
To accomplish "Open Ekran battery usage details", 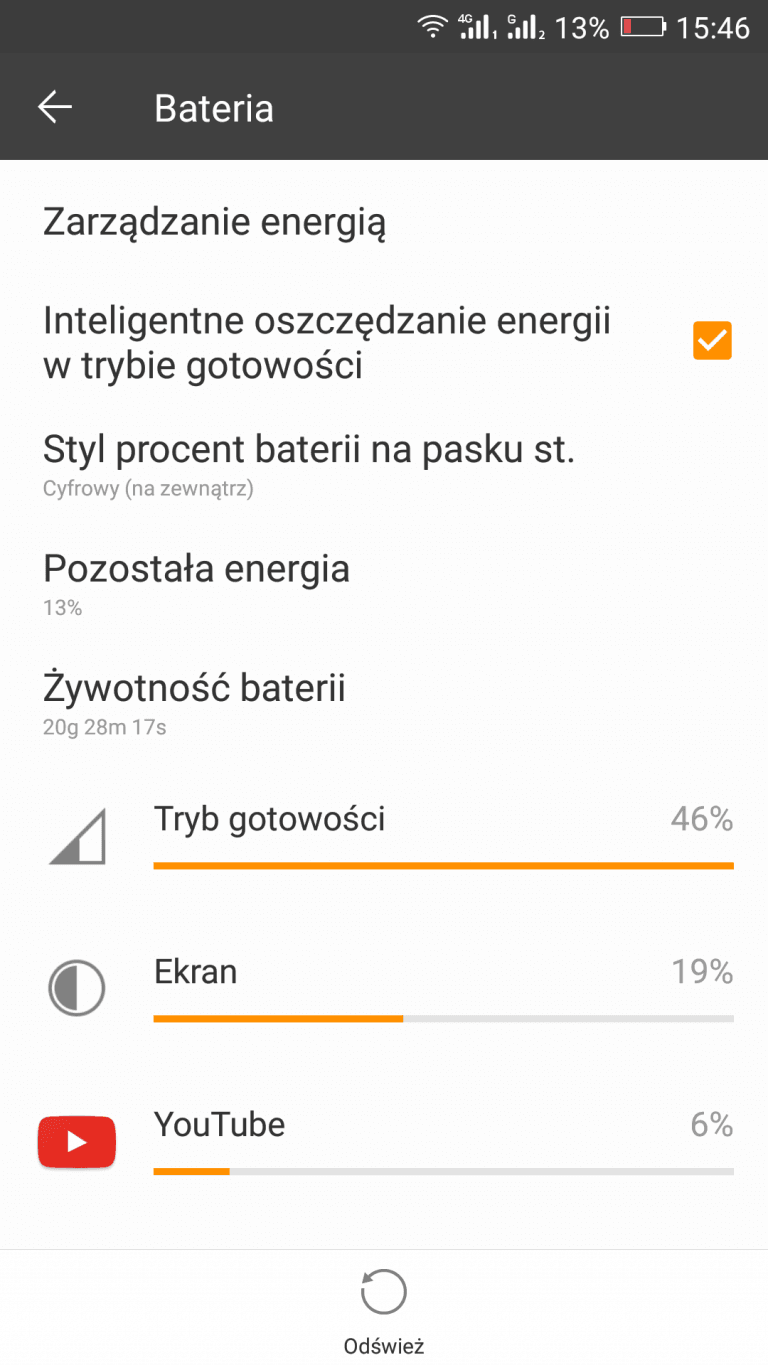I will point(384,988).
